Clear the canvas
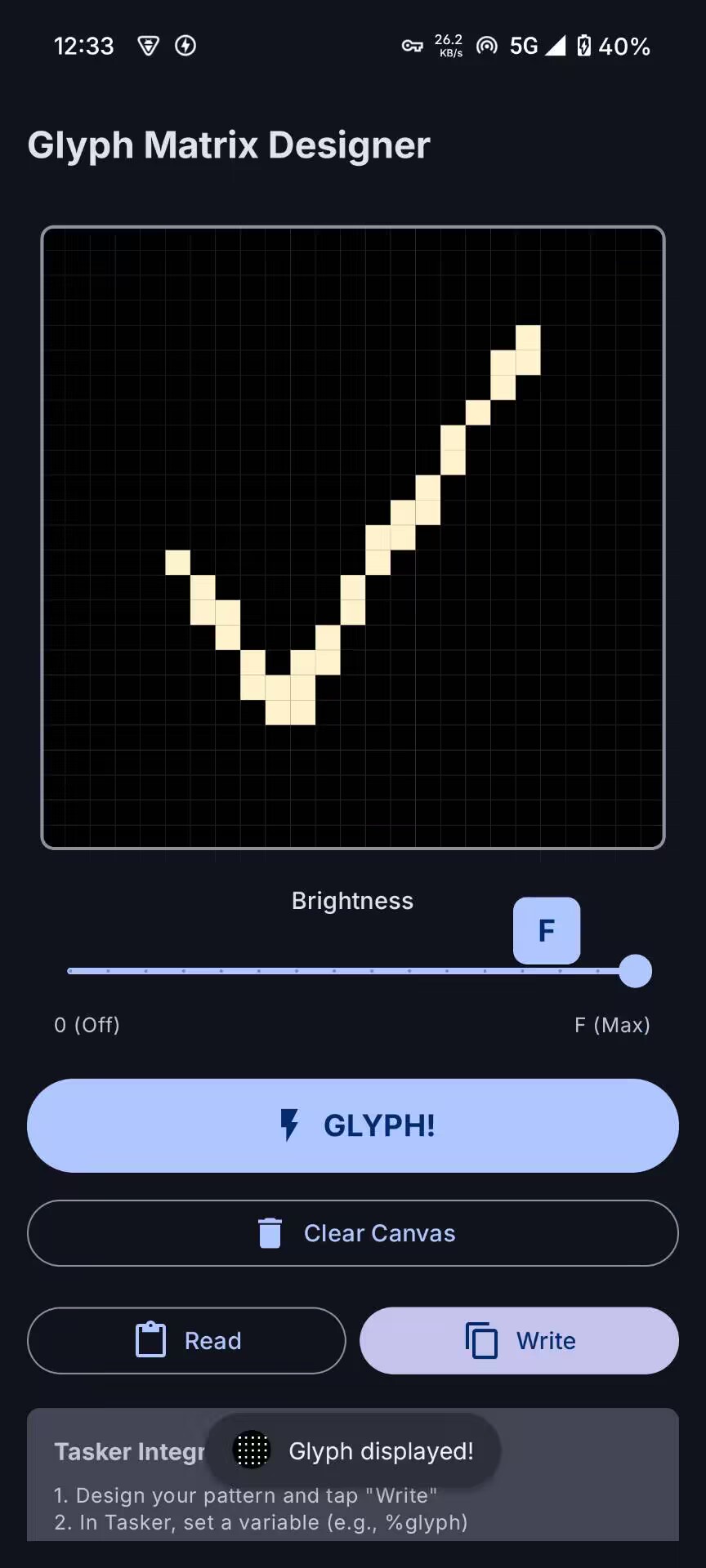The image size is (706, 1568). pos(353,1233)
